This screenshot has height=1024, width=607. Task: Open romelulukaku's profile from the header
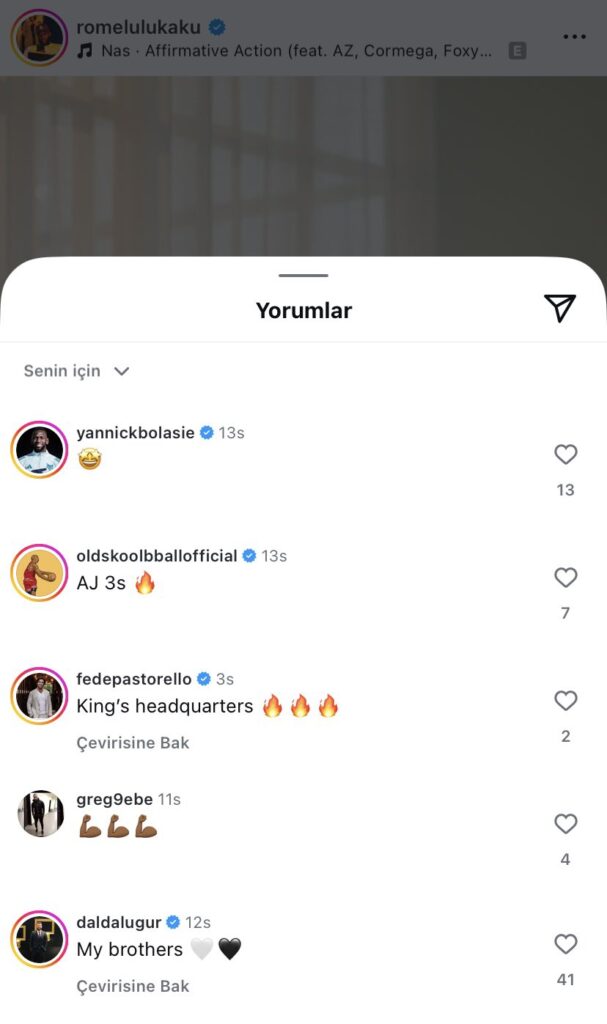[x=140, y=27]
